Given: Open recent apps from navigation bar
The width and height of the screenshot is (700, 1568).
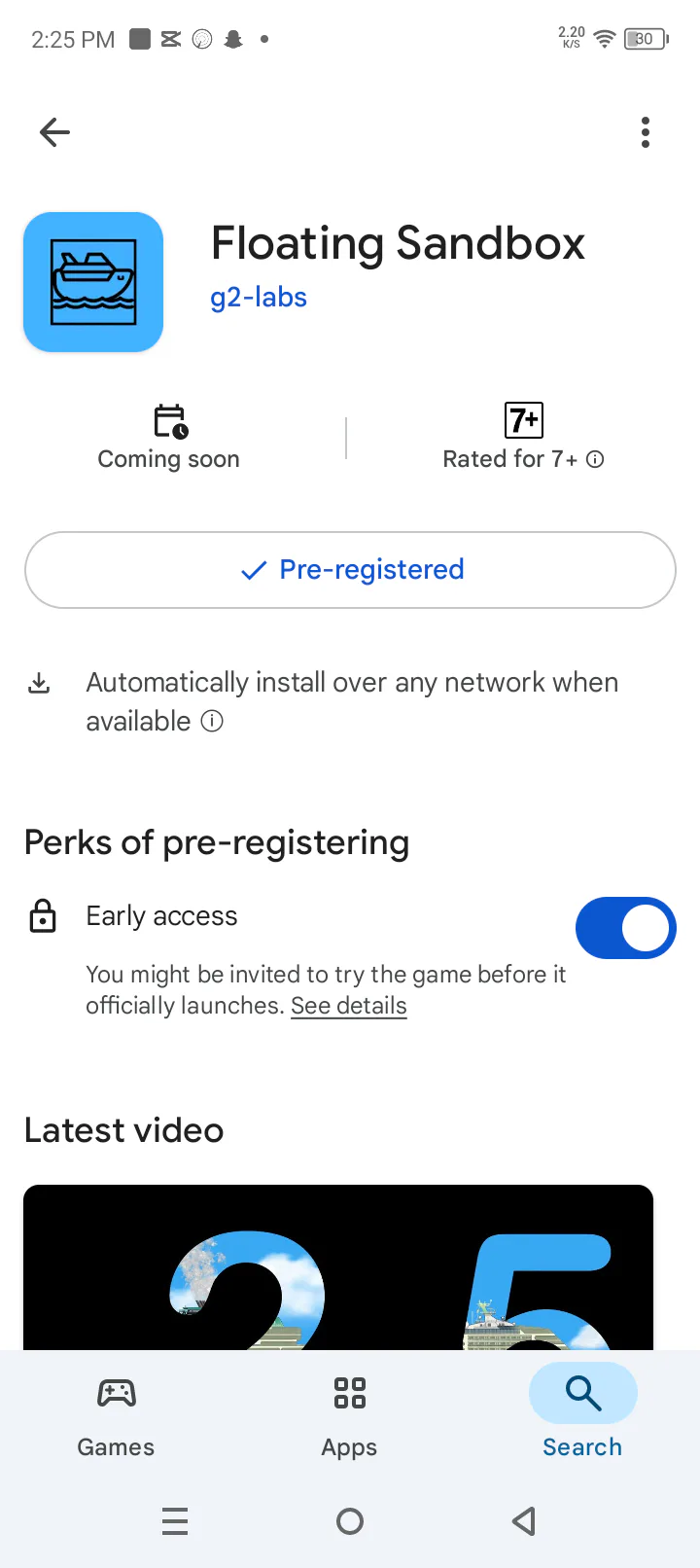Looking at the screenshot, I should [175, 1521].
